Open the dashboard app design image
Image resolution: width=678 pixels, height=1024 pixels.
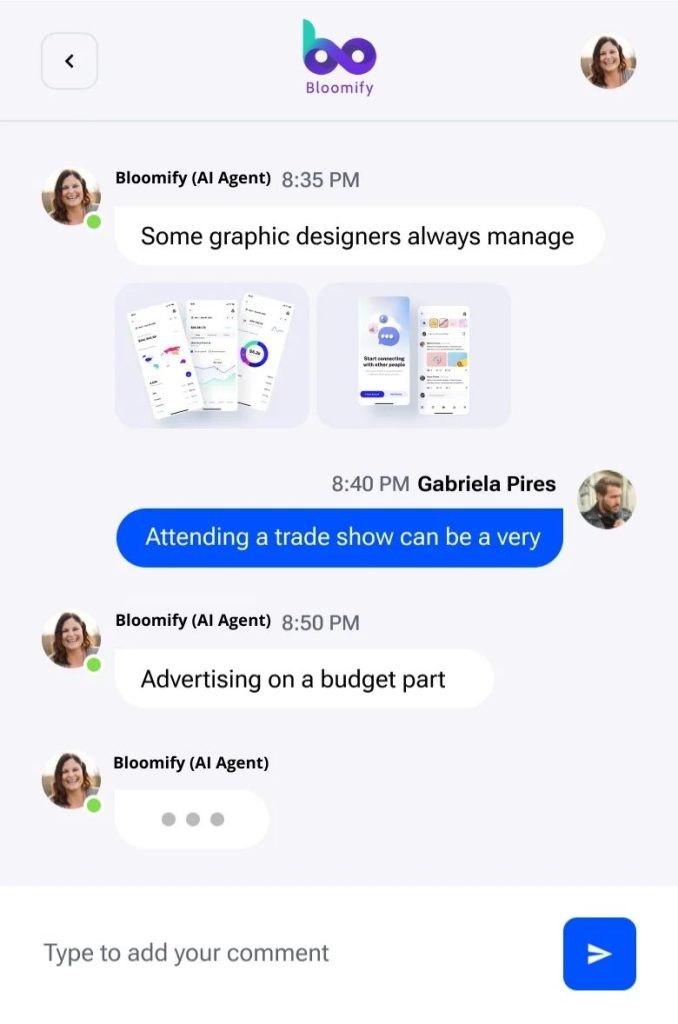point(212,355)
